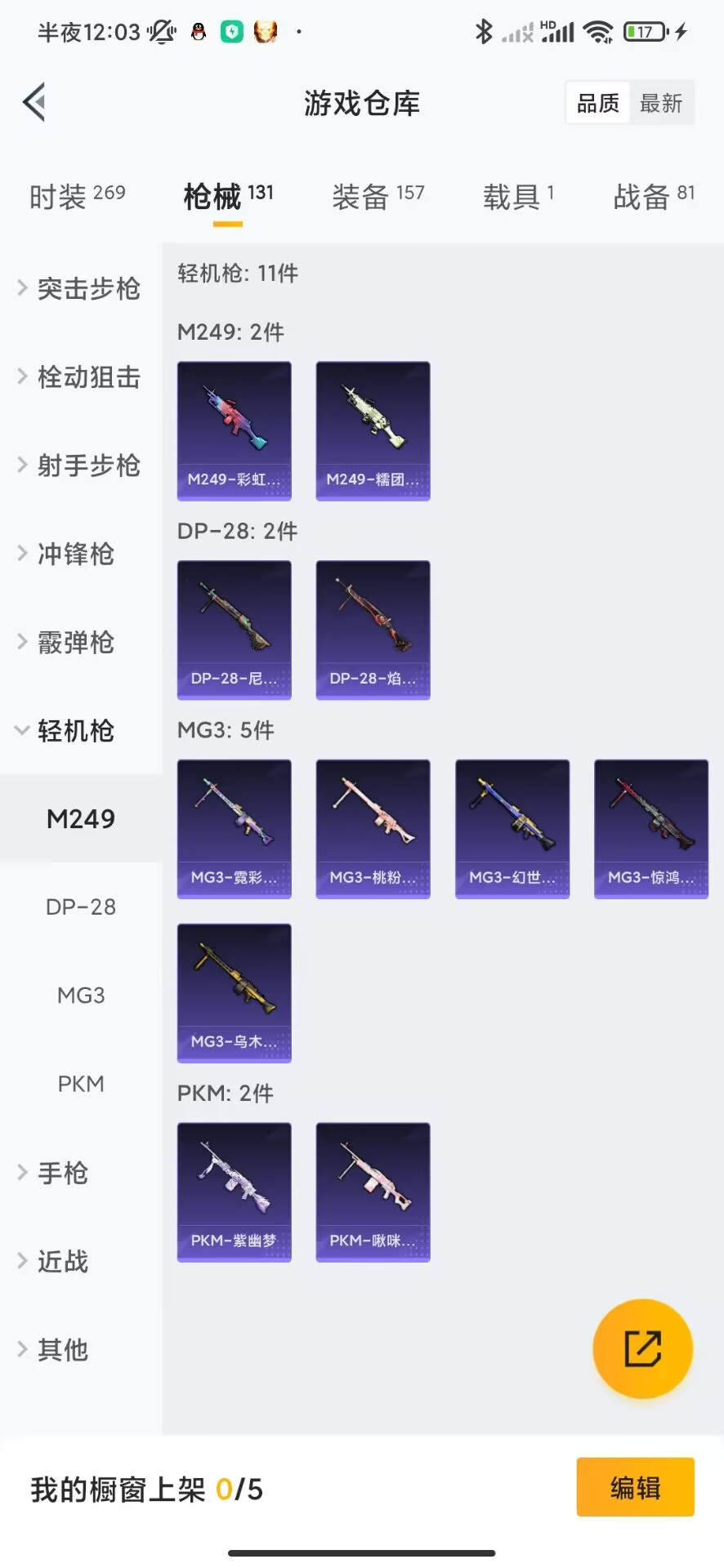Open the M249-彩虹 skin tile
The height and width of the screenshot is (1568, 724).
234,430
